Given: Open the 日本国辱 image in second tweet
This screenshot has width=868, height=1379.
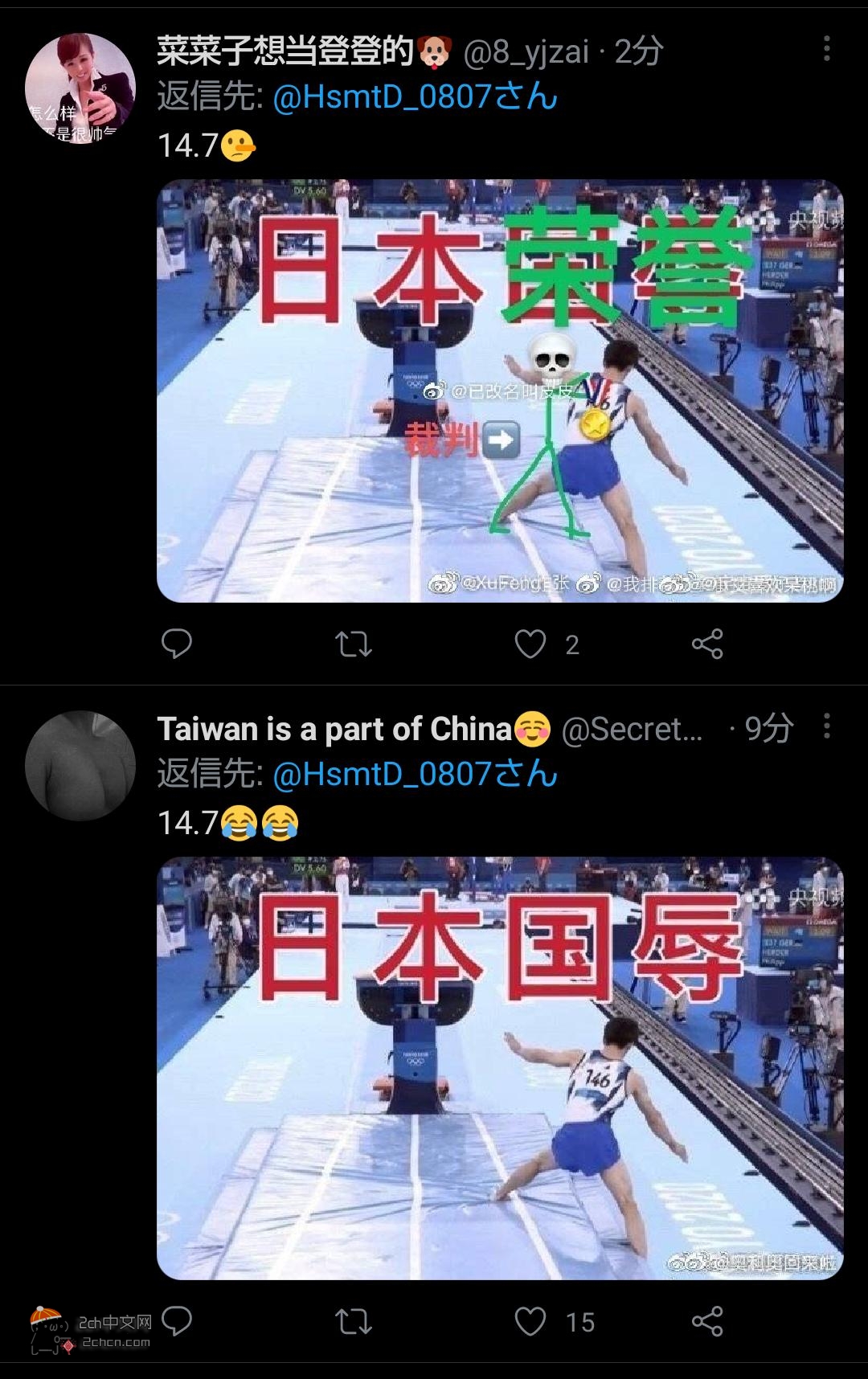Looking at the screenshot, I should tap(500, 1068).
